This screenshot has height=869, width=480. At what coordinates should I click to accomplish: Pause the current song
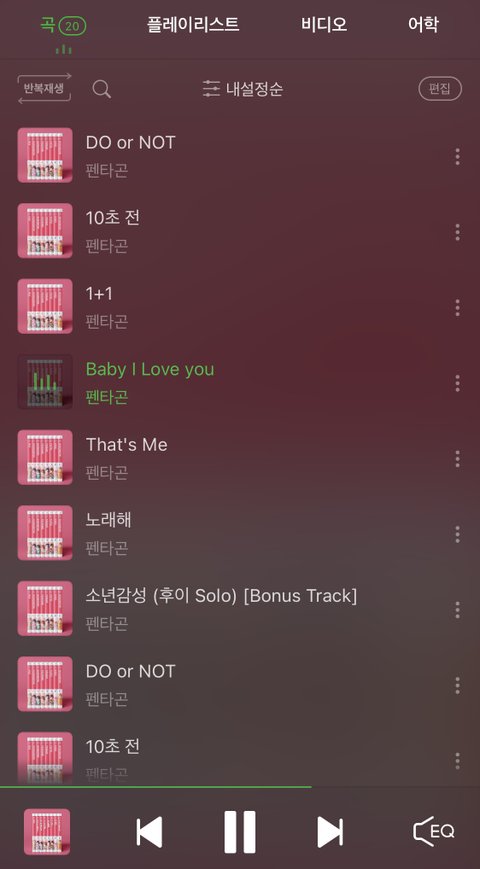pyautogui.click(x=240, y=832)
